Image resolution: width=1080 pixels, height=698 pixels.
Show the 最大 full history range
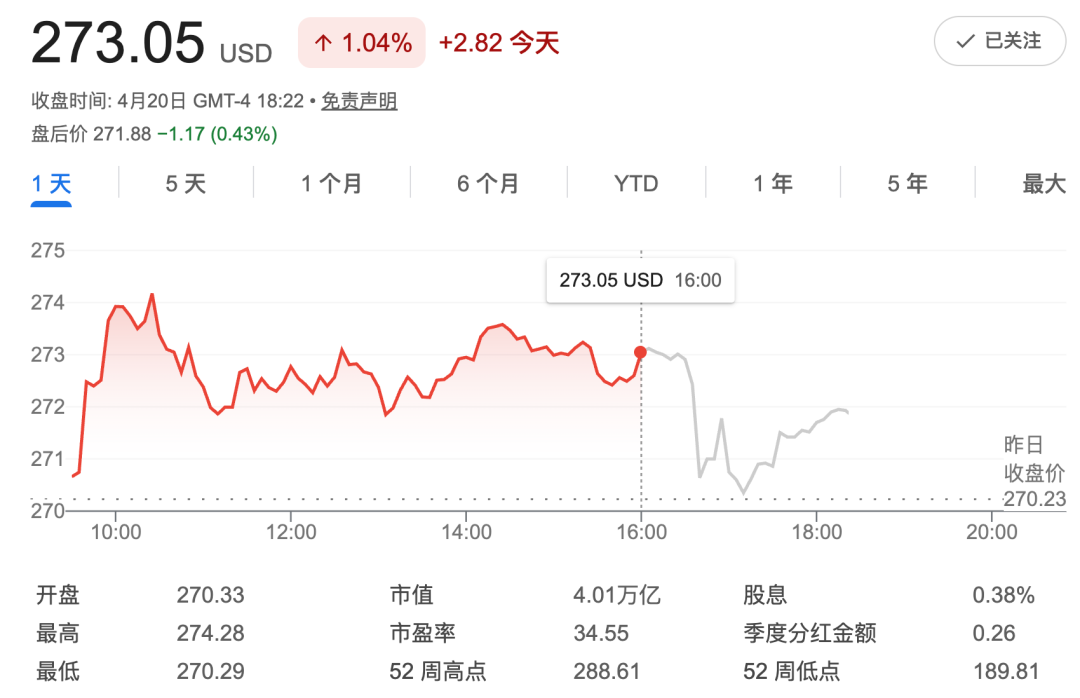1044,184
